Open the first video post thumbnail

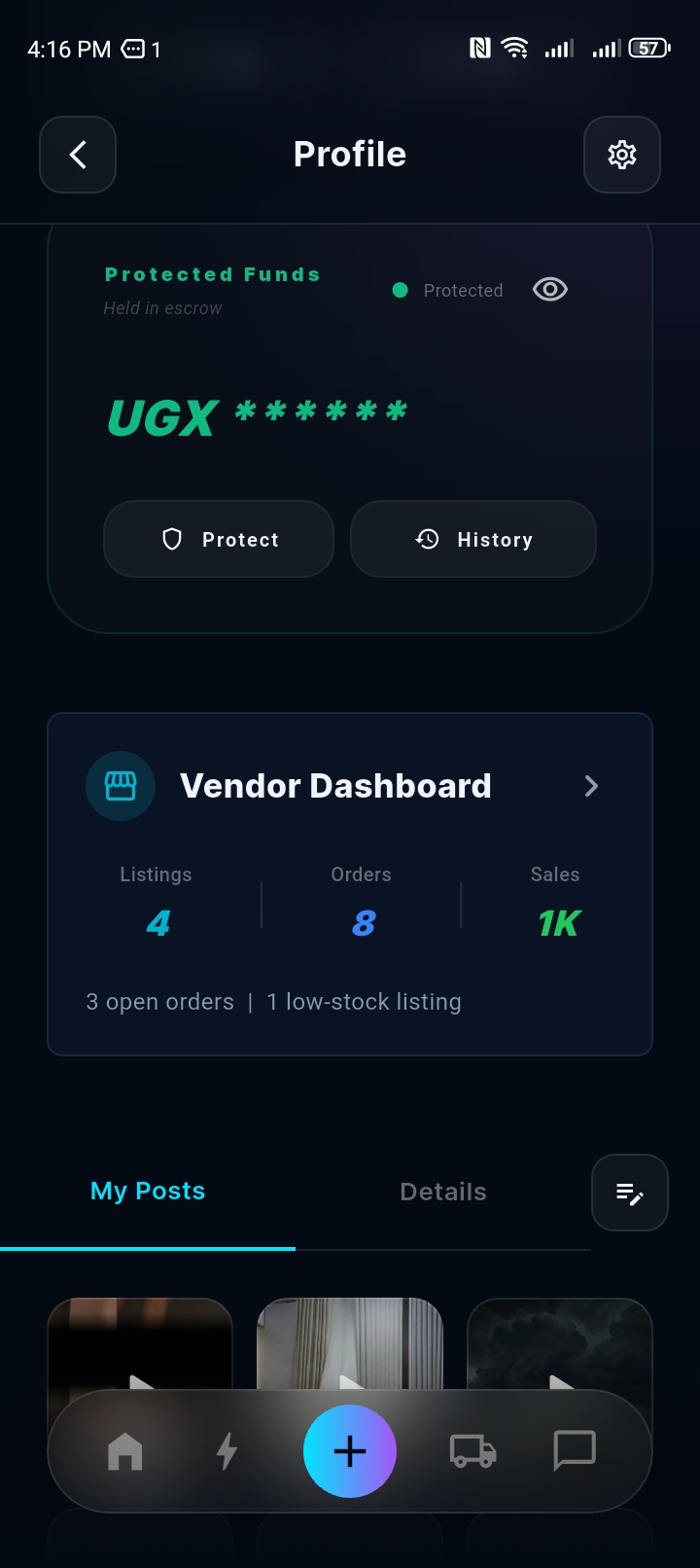coord(140,1344)
